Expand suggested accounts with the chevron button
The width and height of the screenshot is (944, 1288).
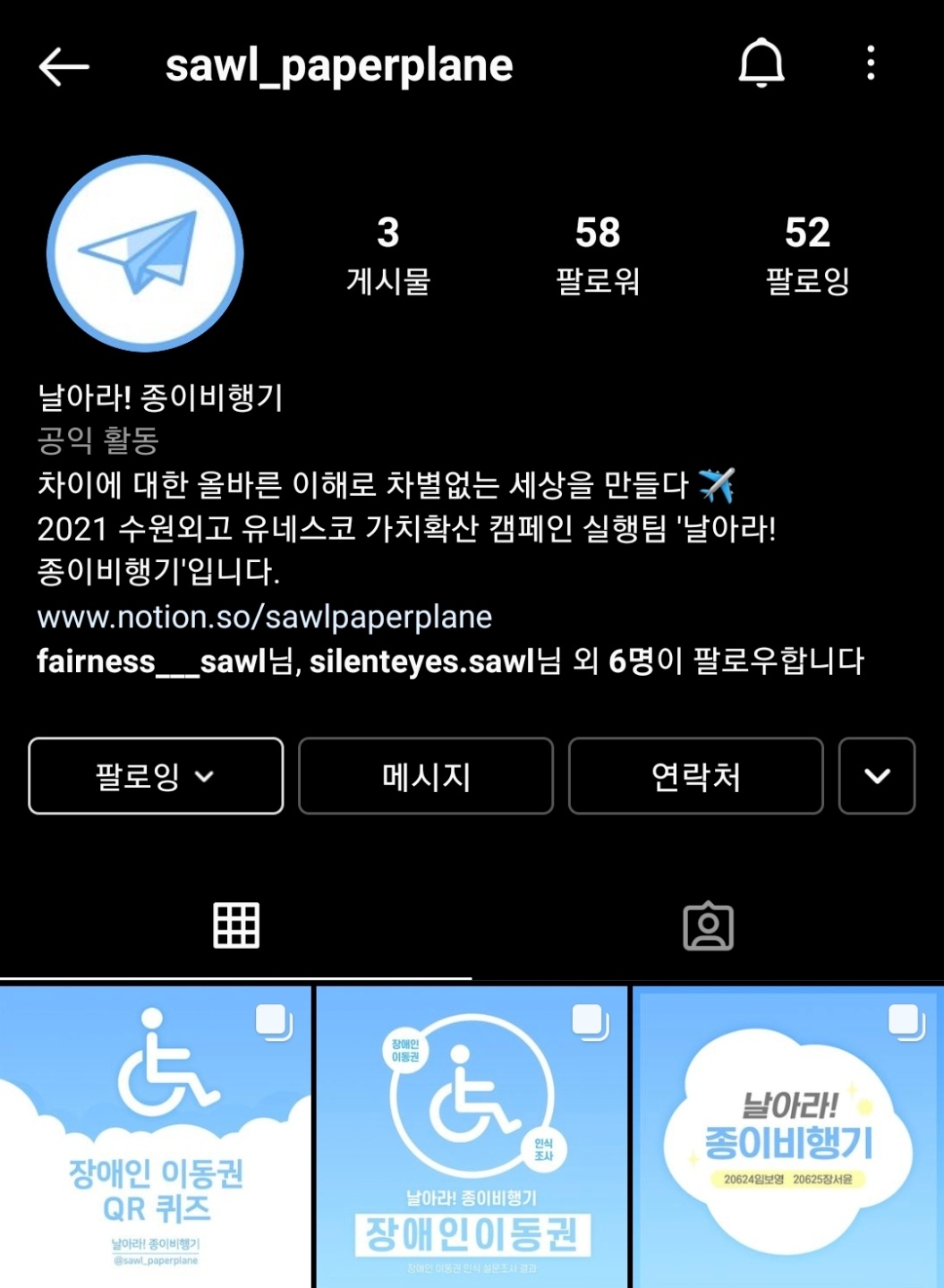point(877,776)
